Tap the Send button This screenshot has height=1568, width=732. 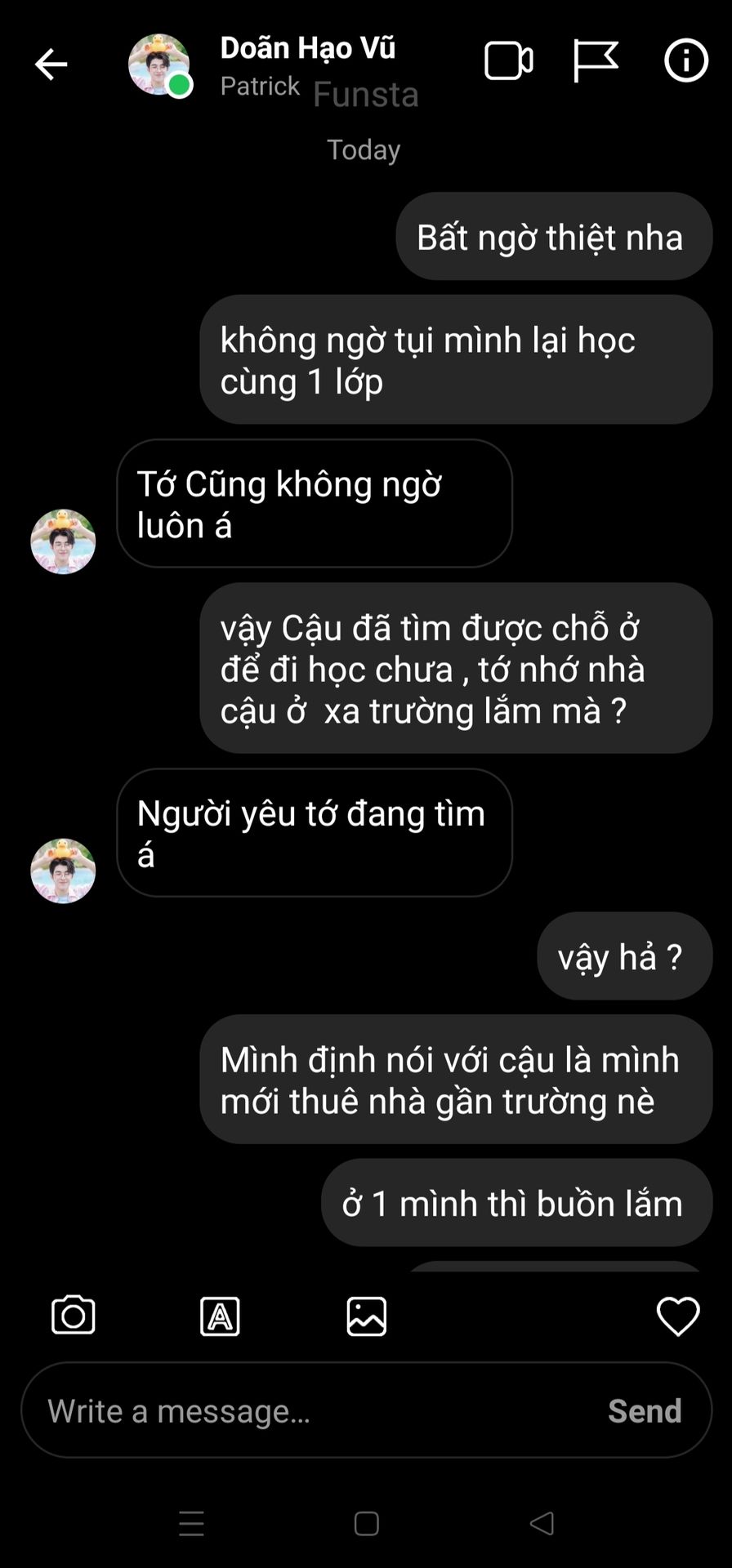click(645, 1411)
